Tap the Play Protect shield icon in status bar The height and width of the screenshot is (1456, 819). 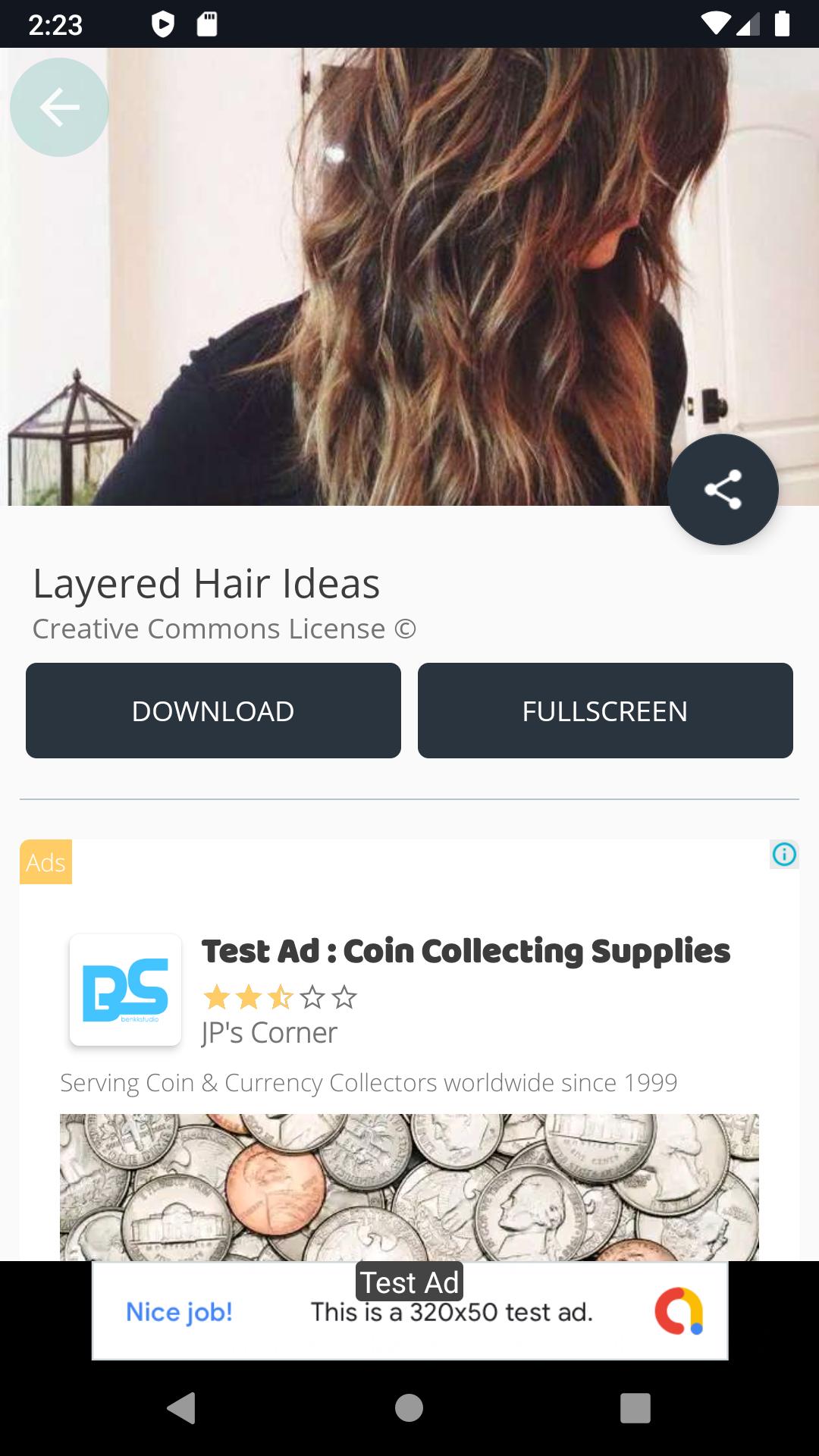(x=161, y=23)
